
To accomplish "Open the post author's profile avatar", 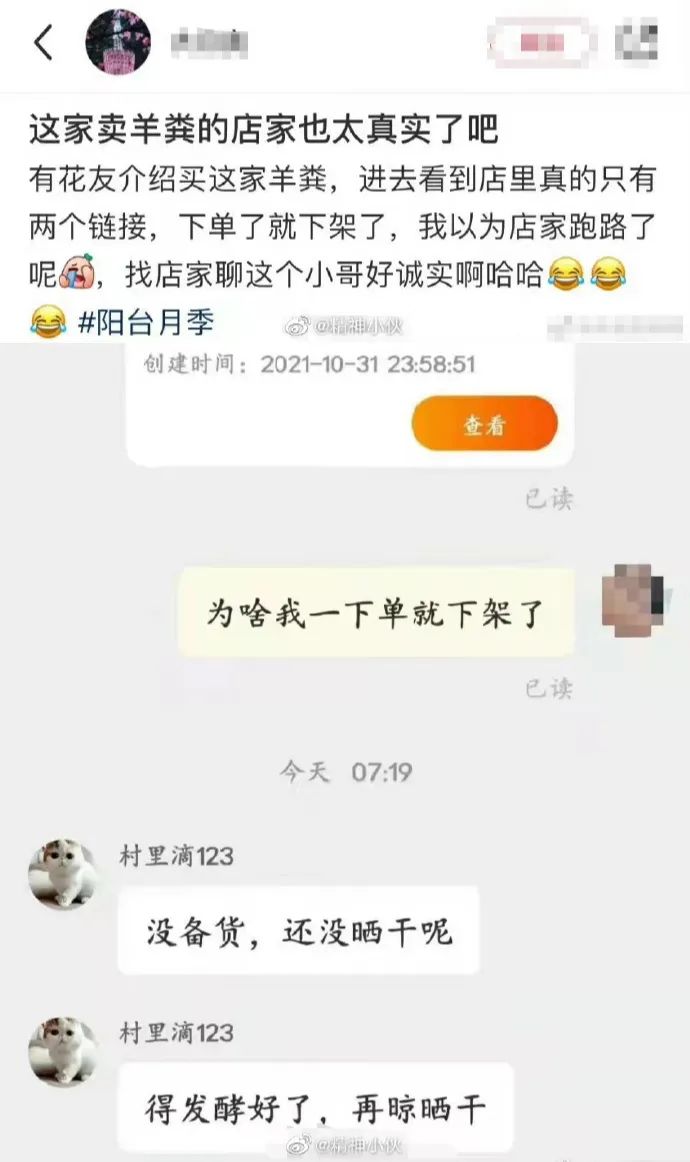I will [119, 43].
